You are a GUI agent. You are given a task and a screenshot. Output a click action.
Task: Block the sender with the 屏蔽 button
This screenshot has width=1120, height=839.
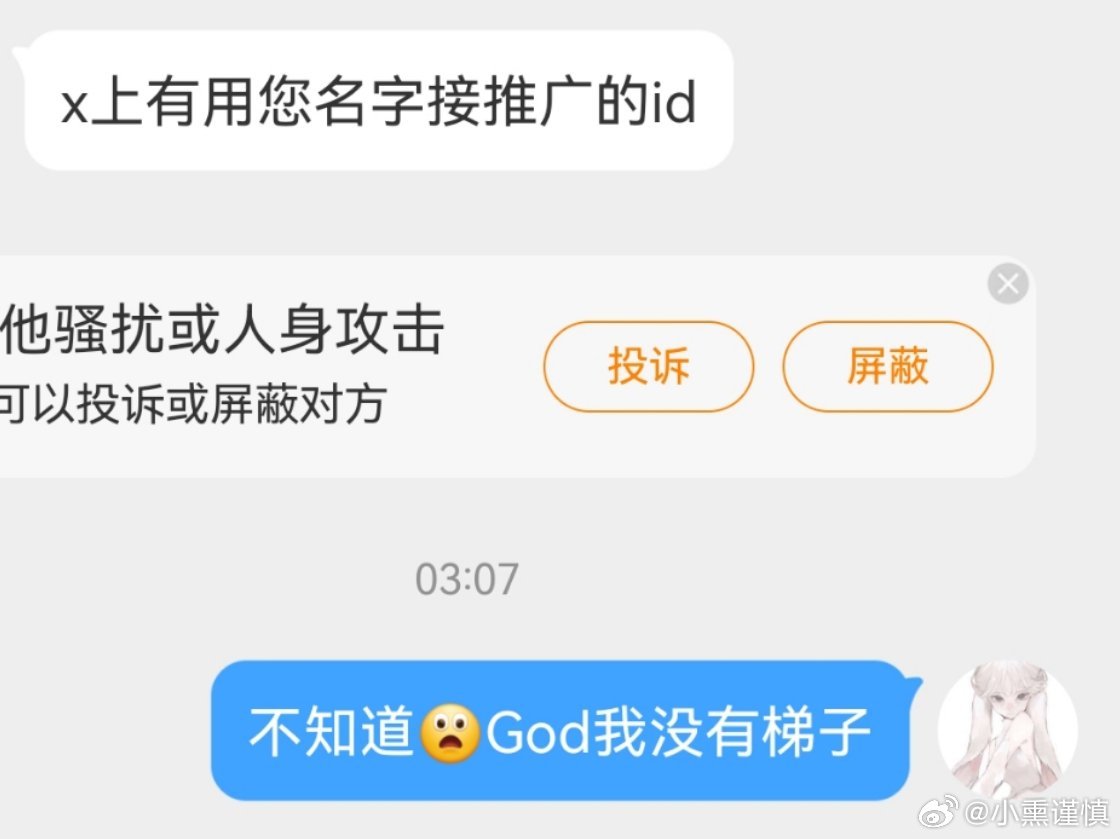click(x=887, y=367)
